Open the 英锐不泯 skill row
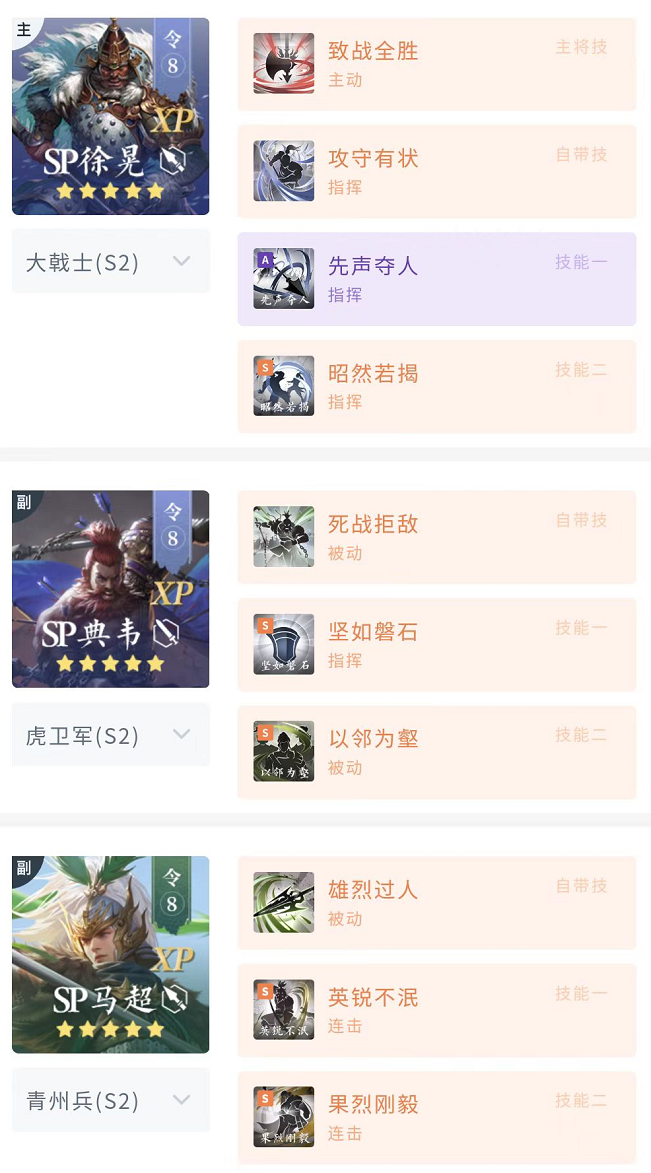651x1173 pixels. (x=436, y=1010)
